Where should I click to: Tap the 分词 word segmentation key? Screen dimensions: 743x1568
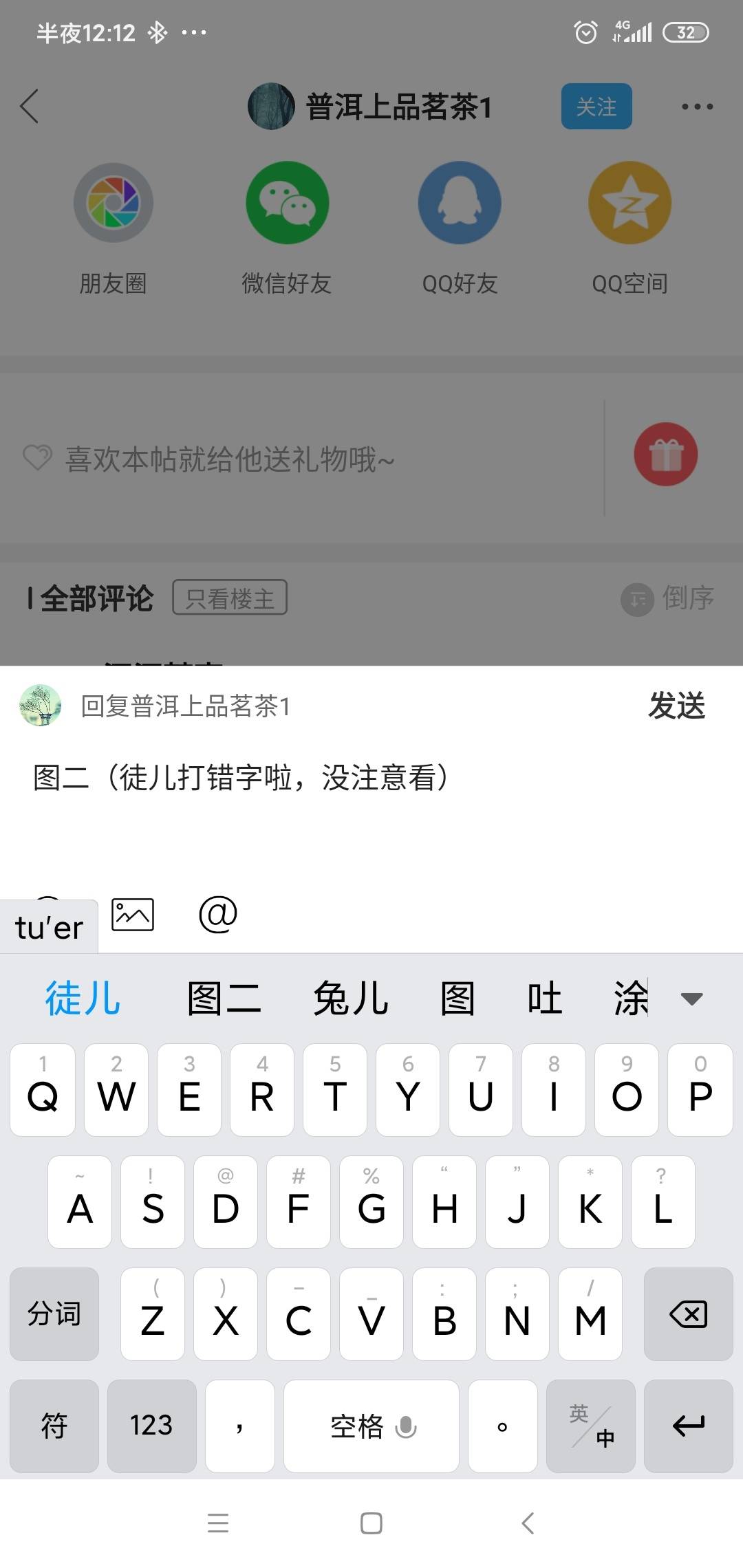[54, 1314]
